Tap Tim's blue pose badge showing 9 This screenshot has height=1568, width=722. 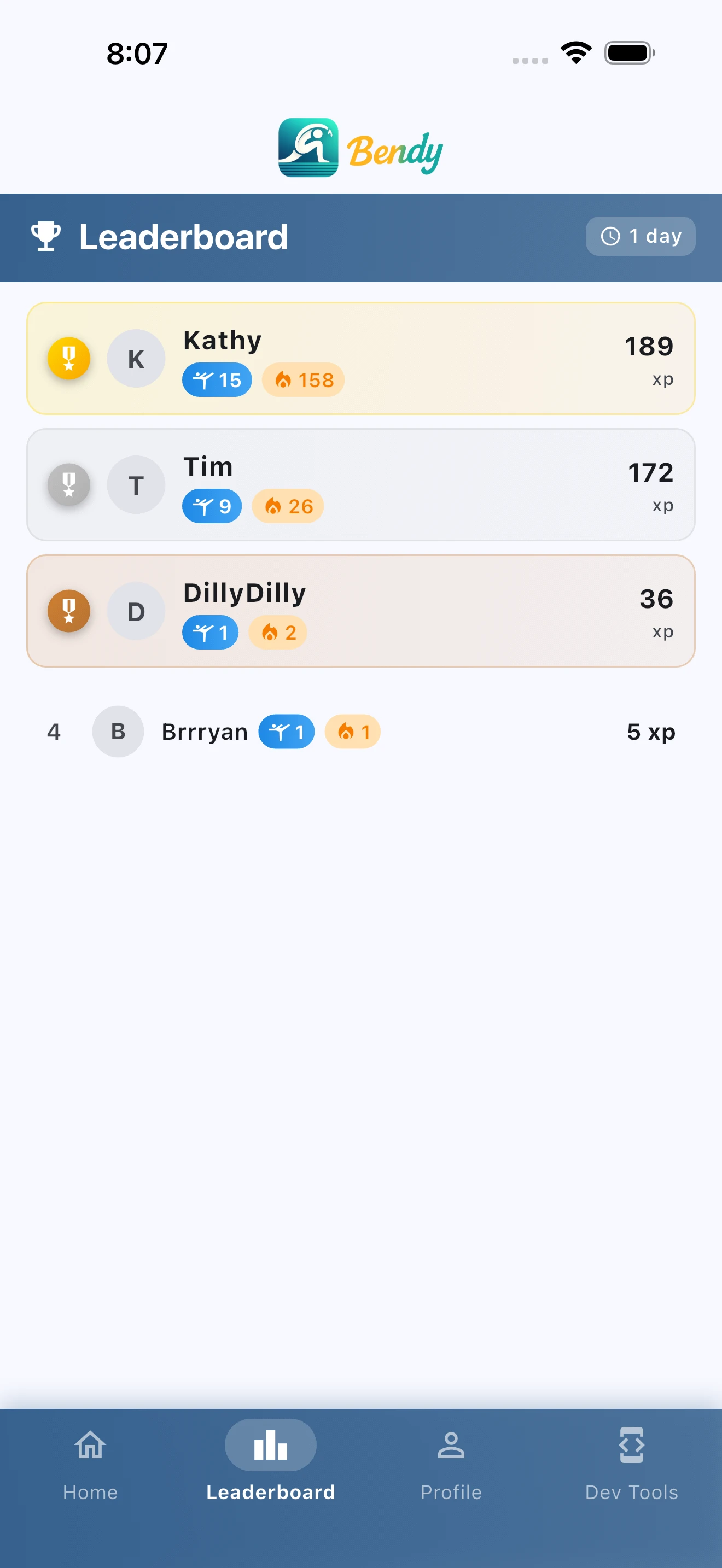point(211,506)
